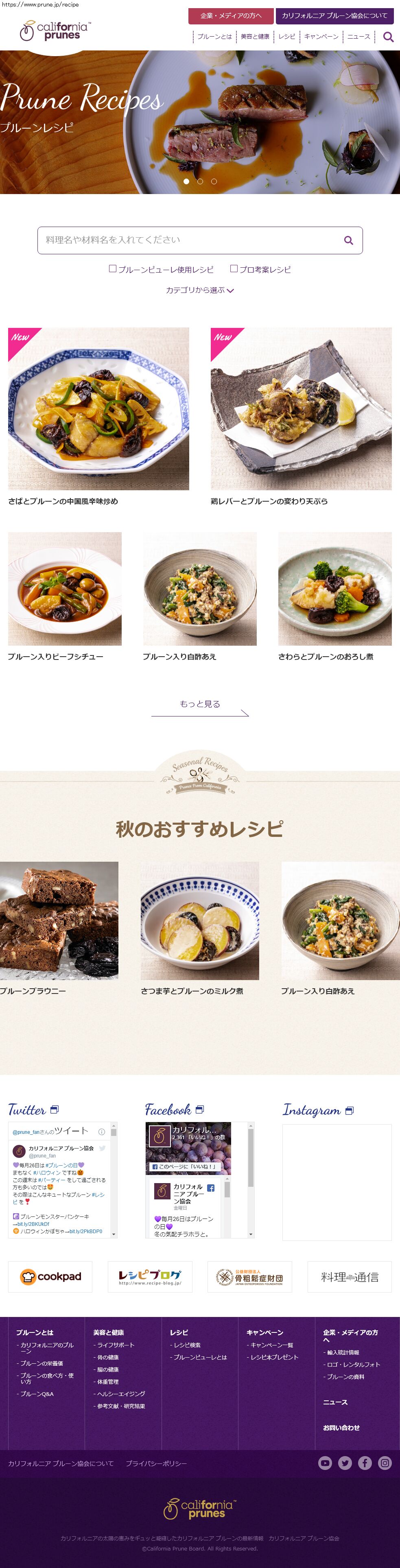Open the YouTube icon in the footer

pos(325,1463)
